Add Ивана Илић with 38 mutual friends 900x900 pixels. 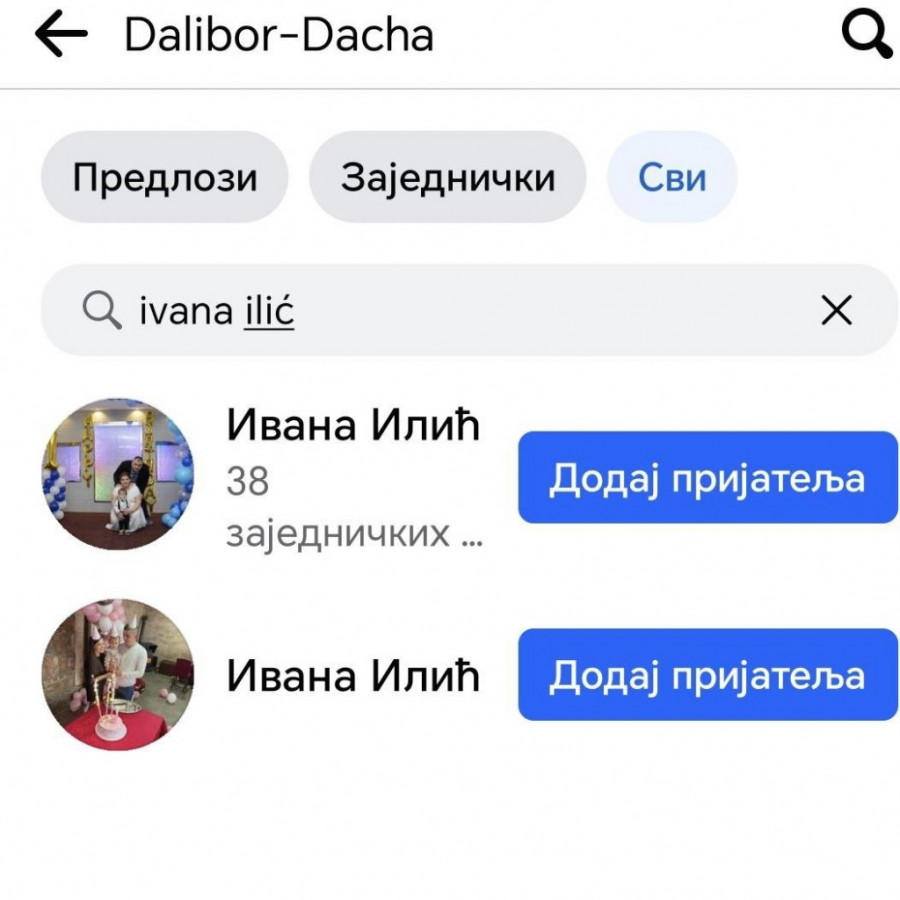coord(707,478)
